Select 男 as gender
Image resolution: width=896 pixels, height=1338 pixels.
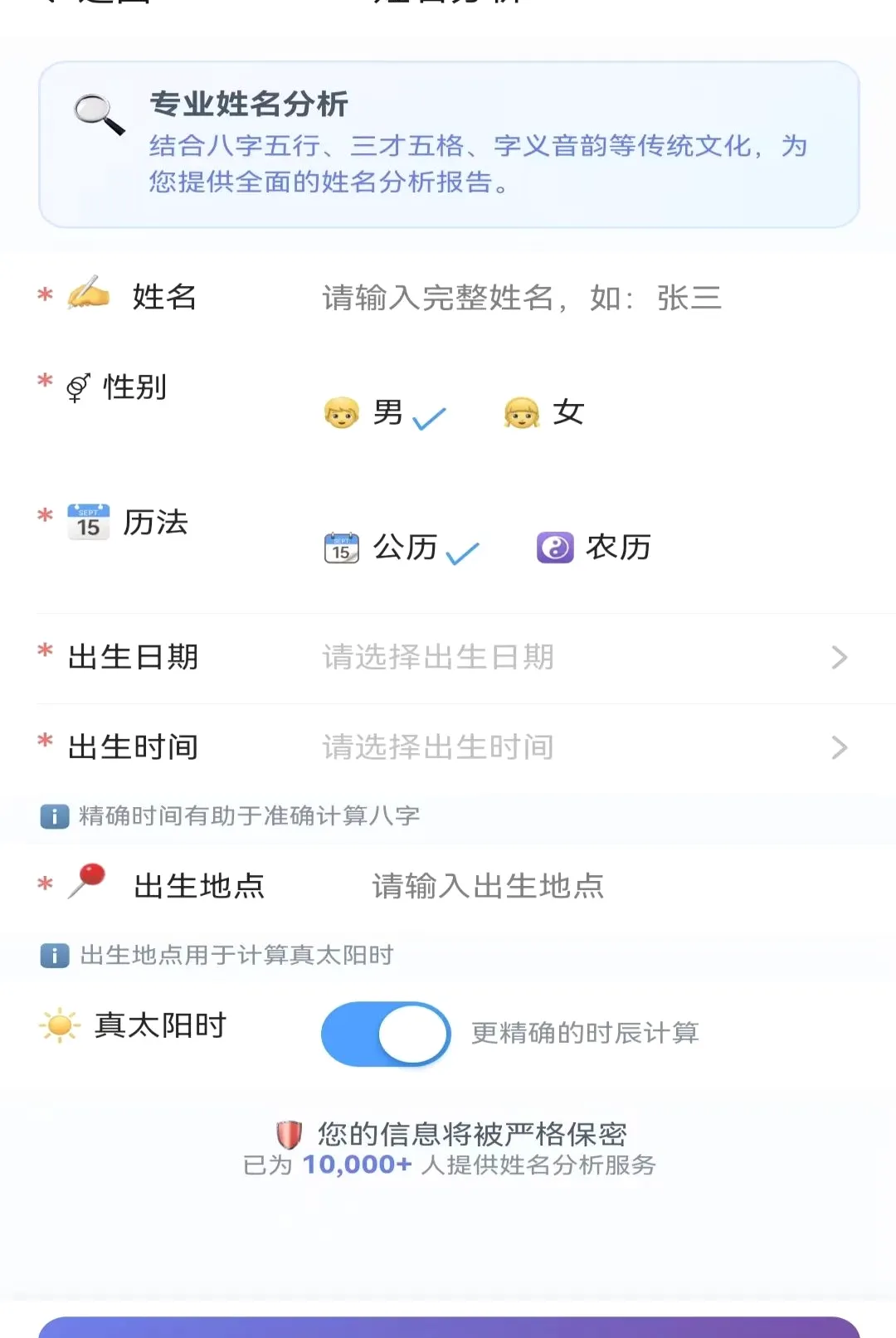(385, 412)
